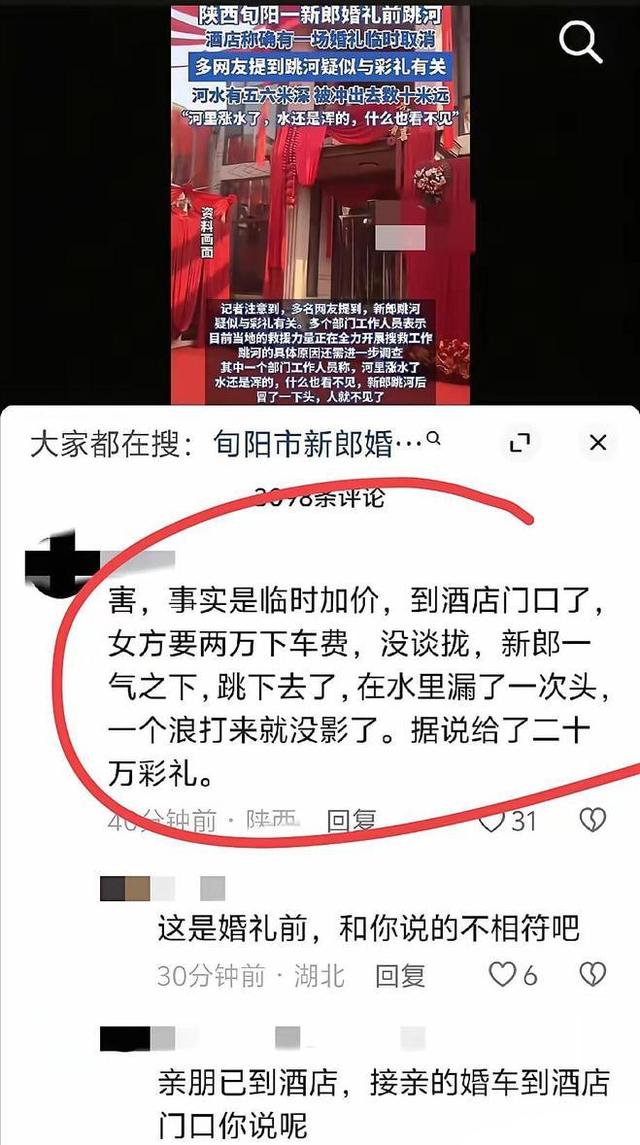
Task: Open the trending search 旬阳市新郎婚… link
Action: click(x=318, y=442)
